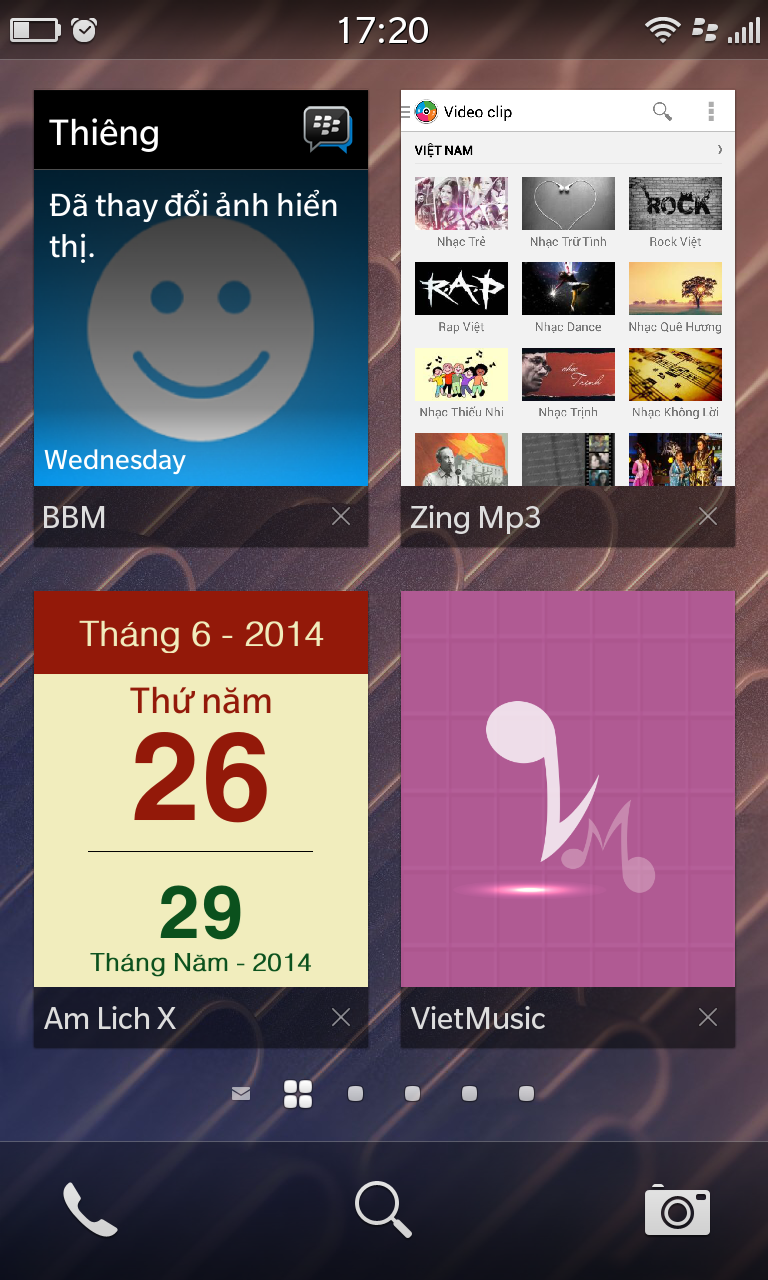The width and height of the screenshot is (768, 1280).
Task: Open the search magnifier
Action: pyautogui.click(x=383, y=1209)
